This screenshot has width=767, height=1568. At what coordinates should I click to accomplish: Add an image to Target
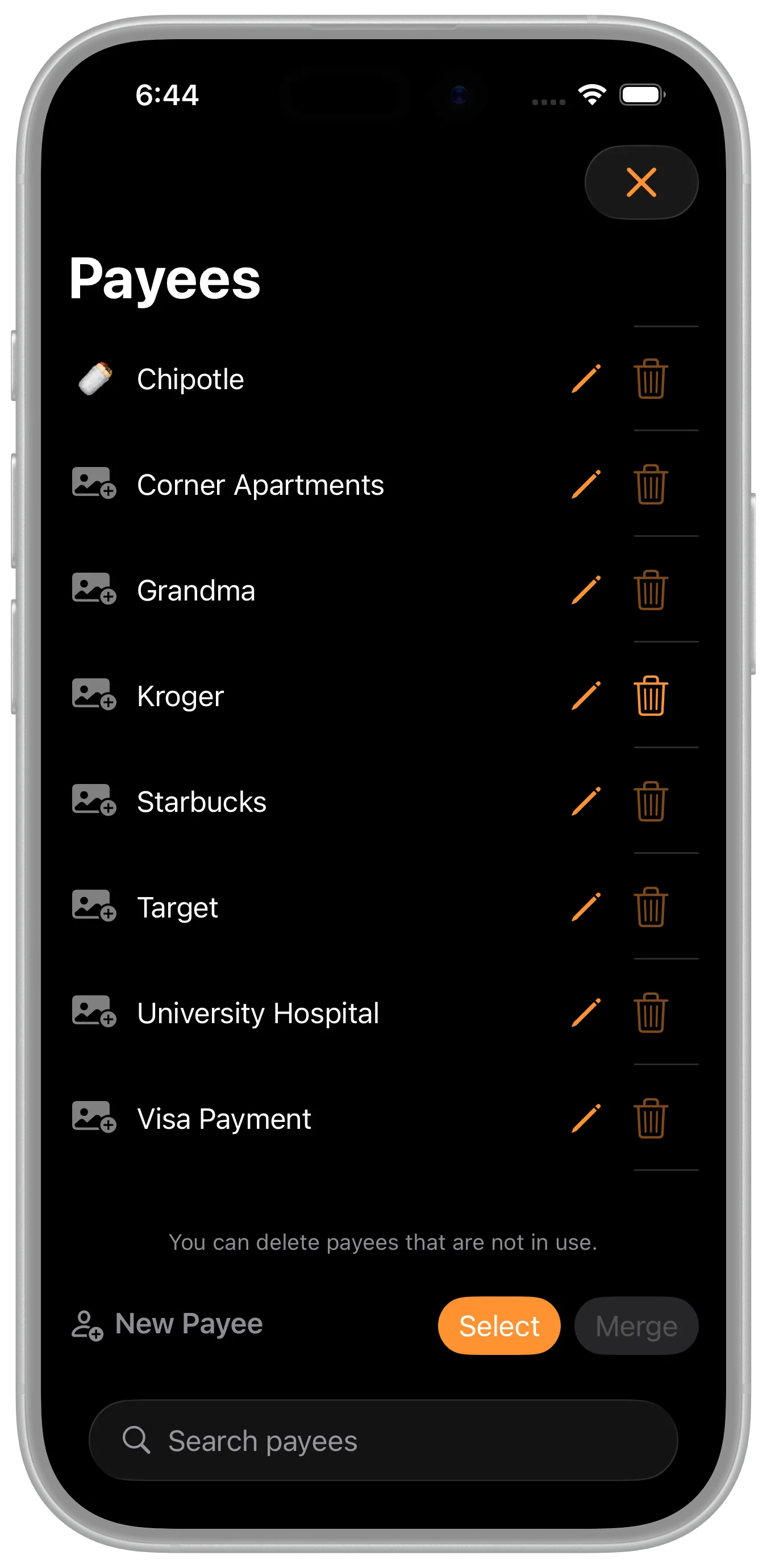click(94, 906)
